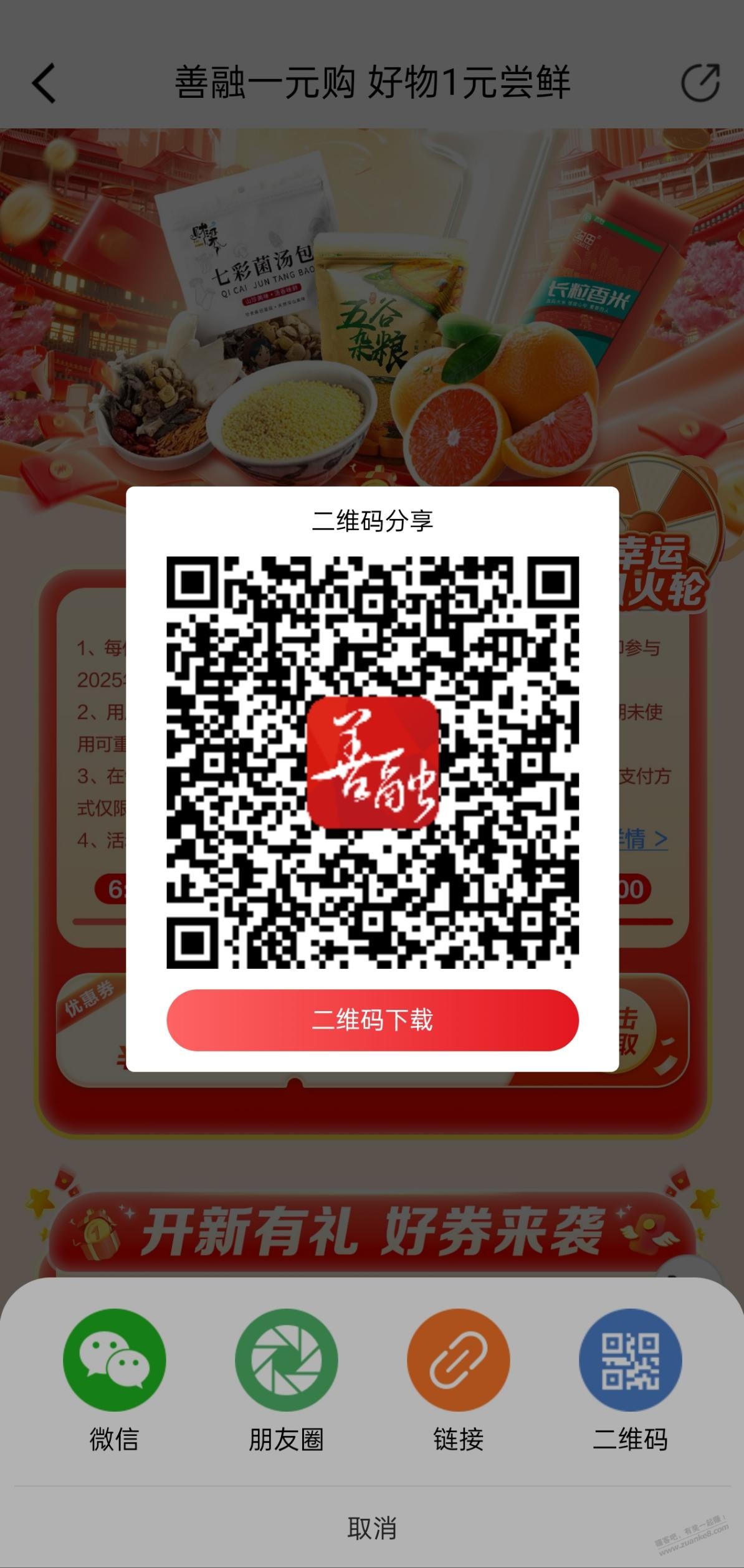Go back using the top-left arrow
Viewport: 744px width, 1568px height.
tap(44, 83)
